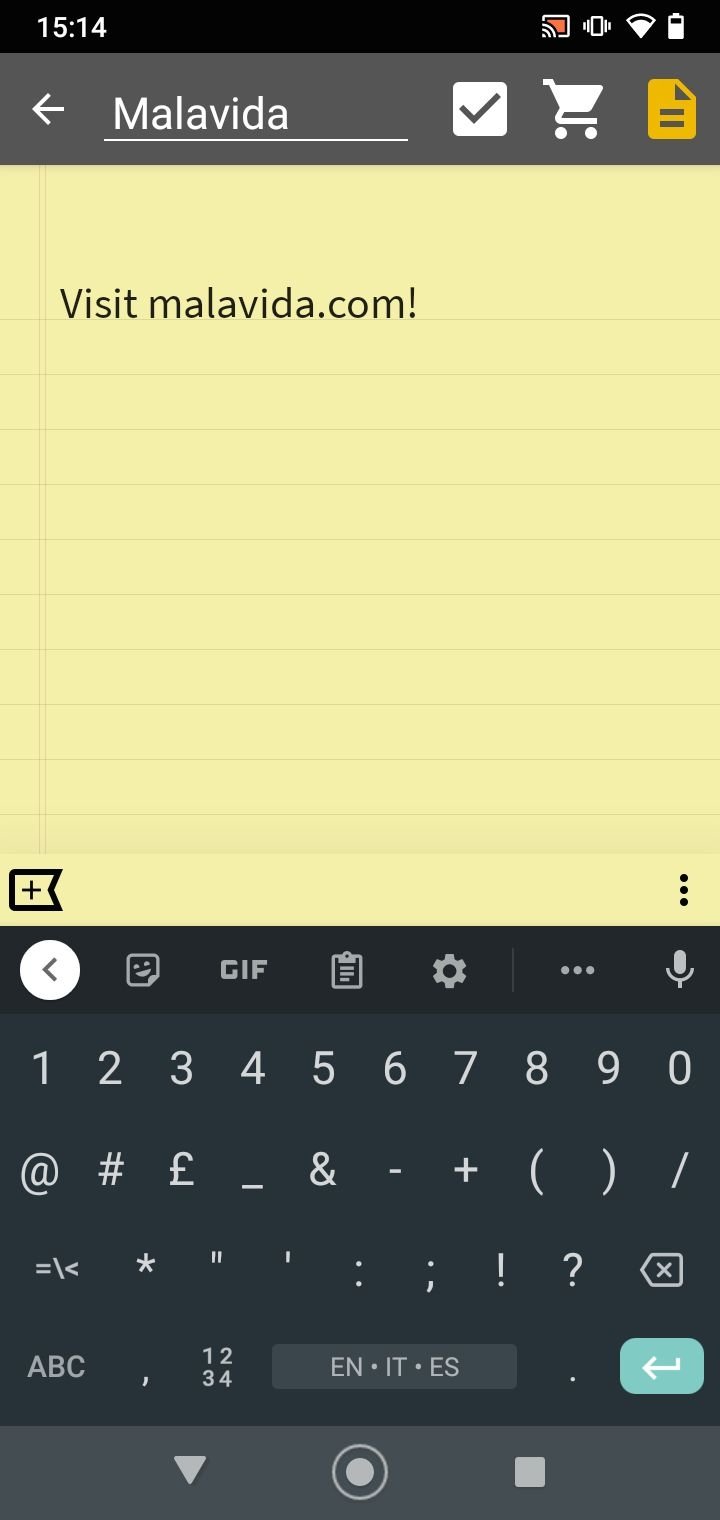The width and height of the screenshot is (720, 1520).
Task: Tap the @ symbol key
Action: pos(40,1170)
